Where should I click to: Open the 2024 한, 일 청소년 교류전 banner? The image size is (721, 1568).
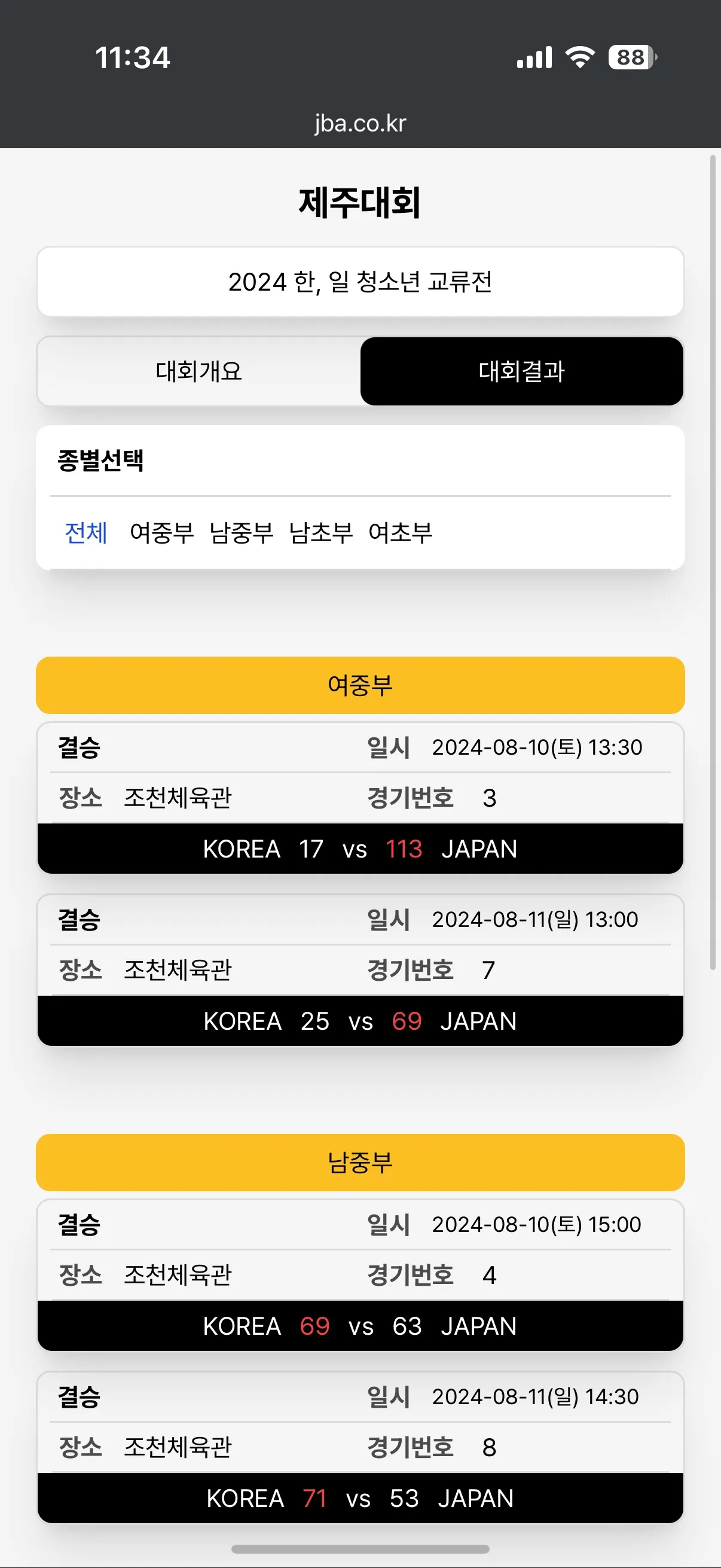tap(360, 281)
